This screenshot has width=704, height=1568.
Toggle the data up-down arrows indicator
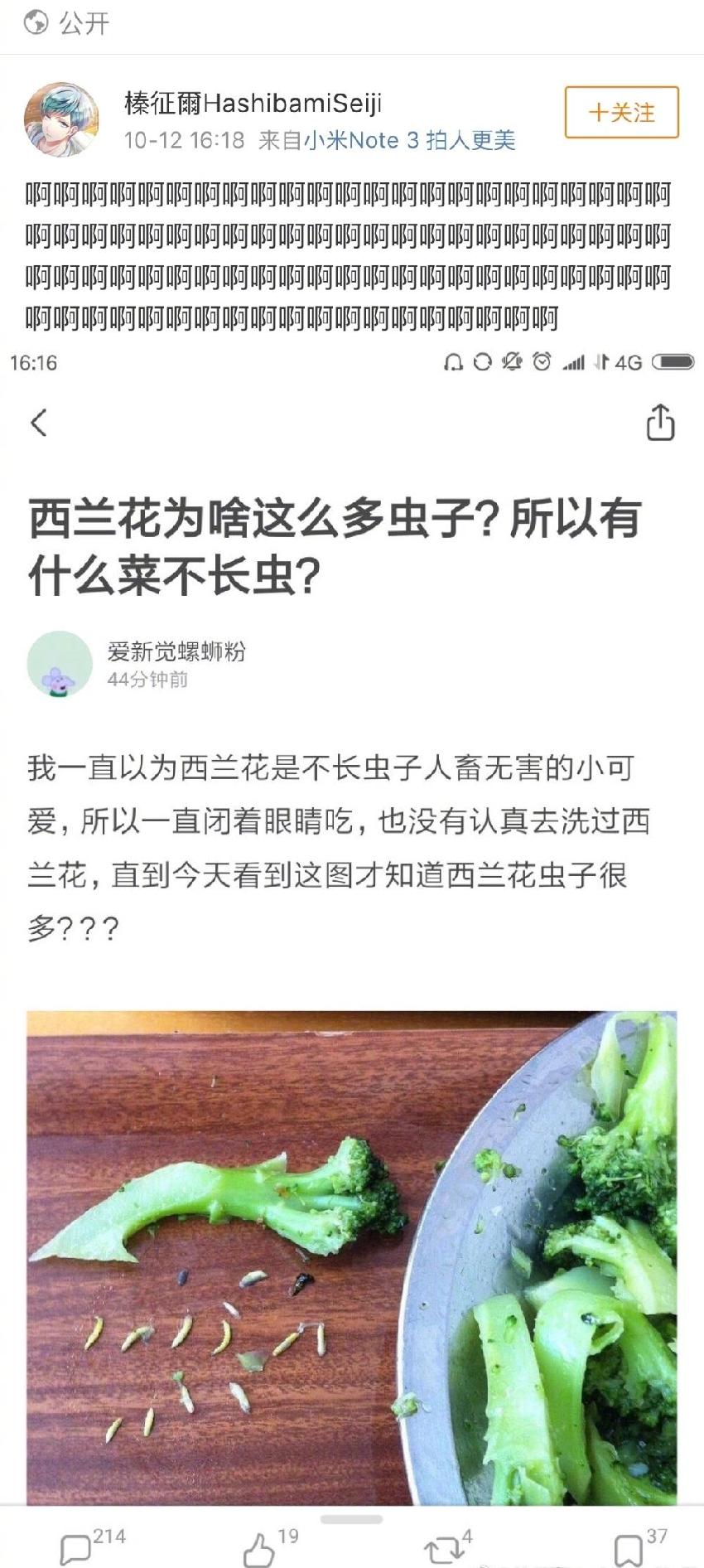pos(600,362)
